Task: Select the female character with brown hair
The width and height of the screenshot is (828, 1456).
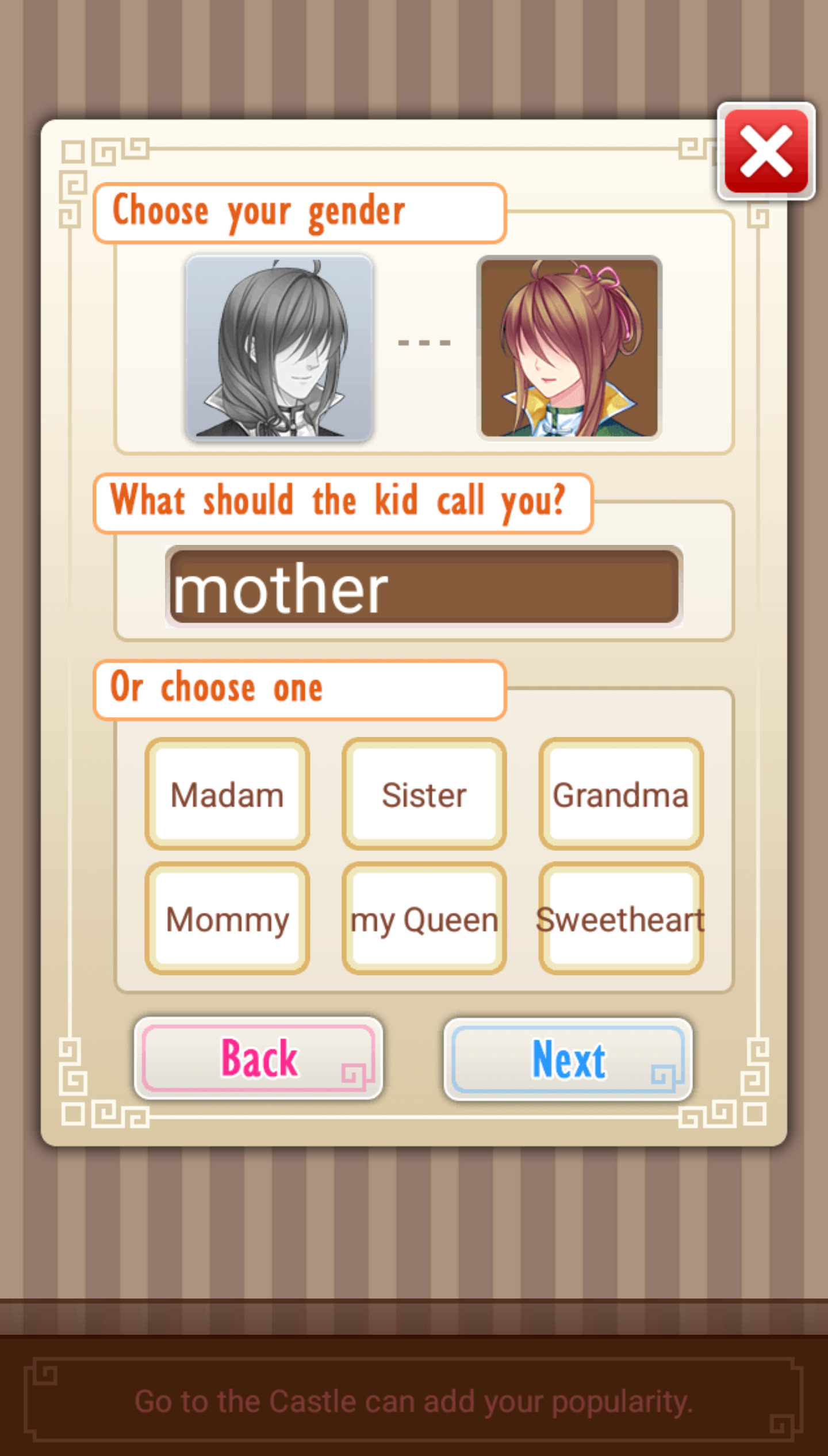Action: click(x=569, y=348)
